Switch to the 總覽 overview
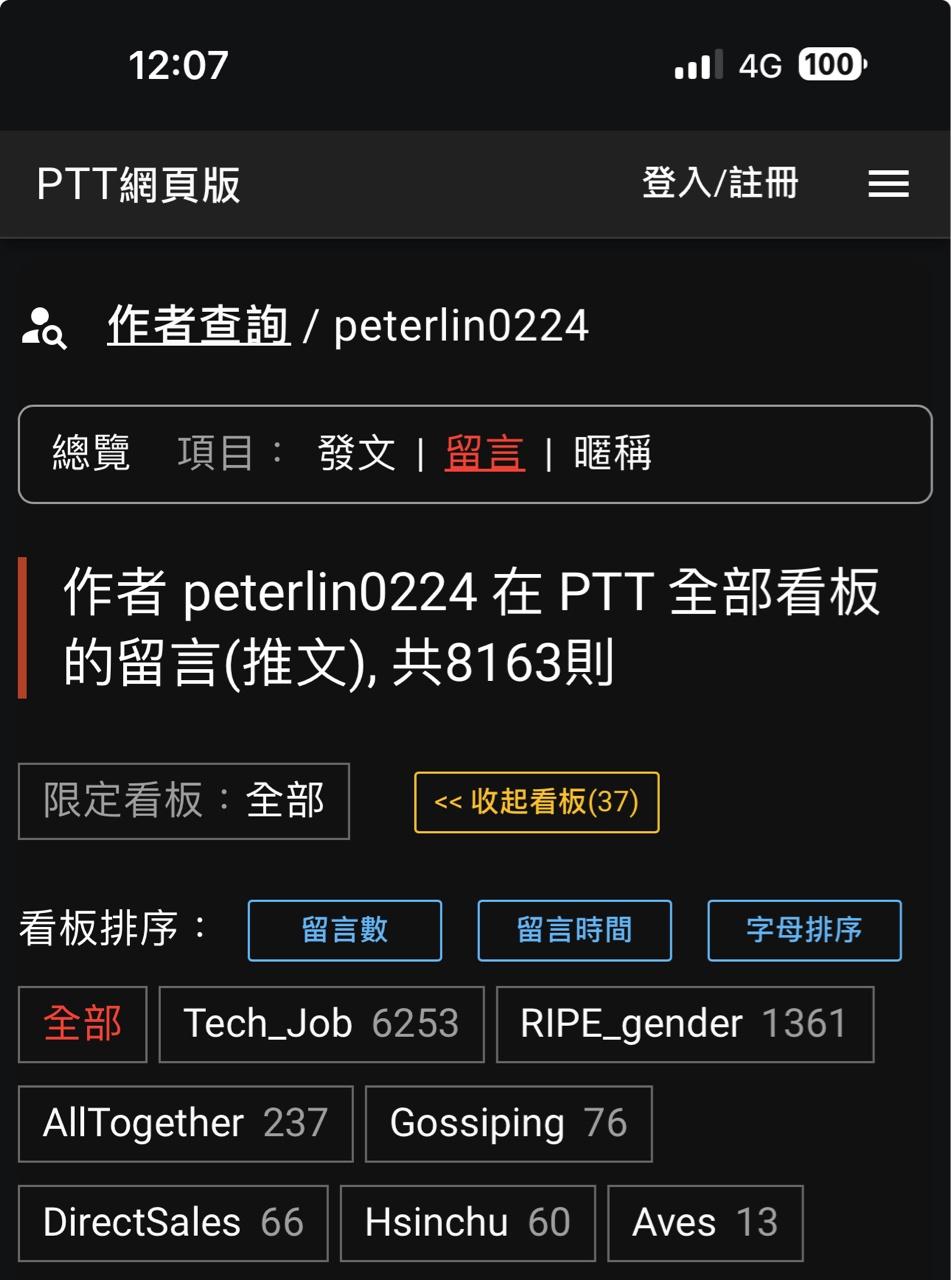This screenshot has width=951, height=1280. coord(91,453)
